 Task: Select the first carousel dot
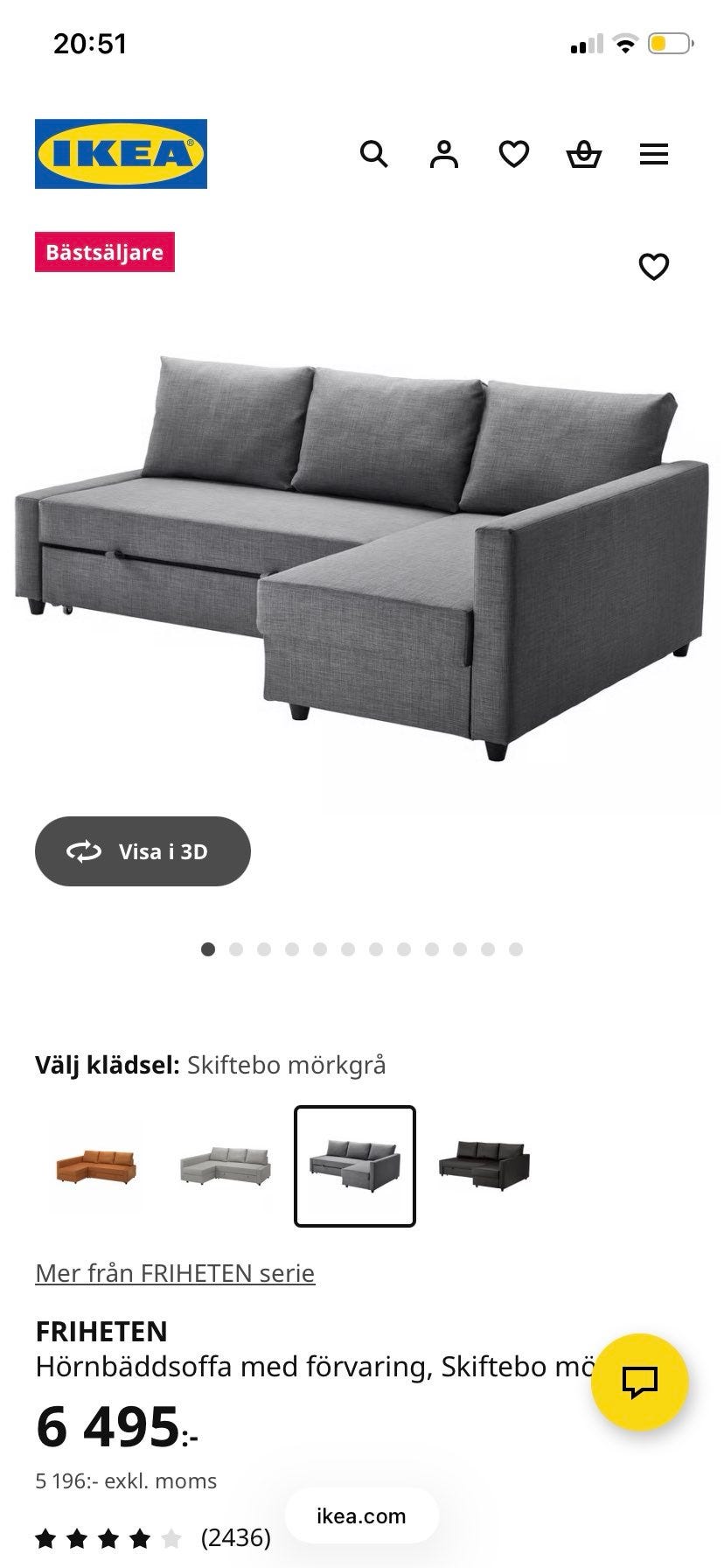click(208, 948)
